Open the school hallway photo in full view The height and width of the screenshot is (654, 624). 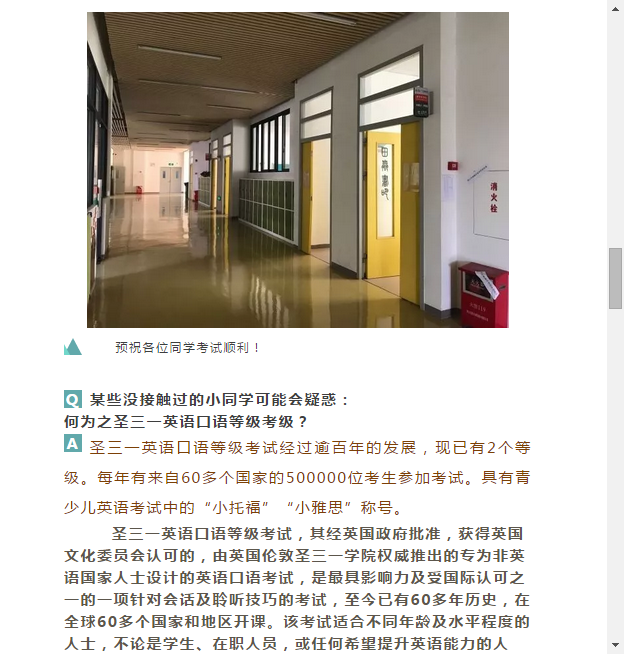point(297,170)
